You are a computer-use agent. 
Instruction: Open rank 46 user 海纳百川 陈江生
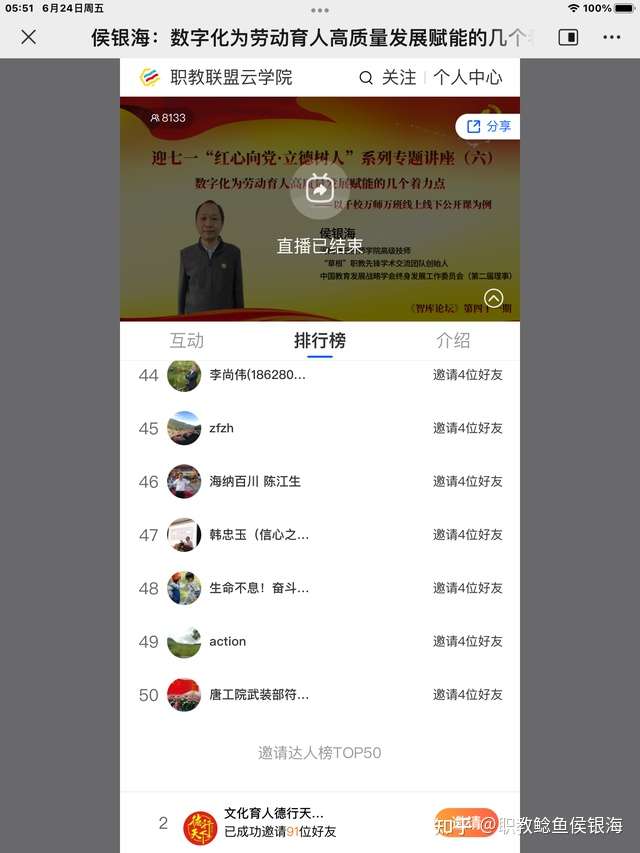[x=254, y=481]
